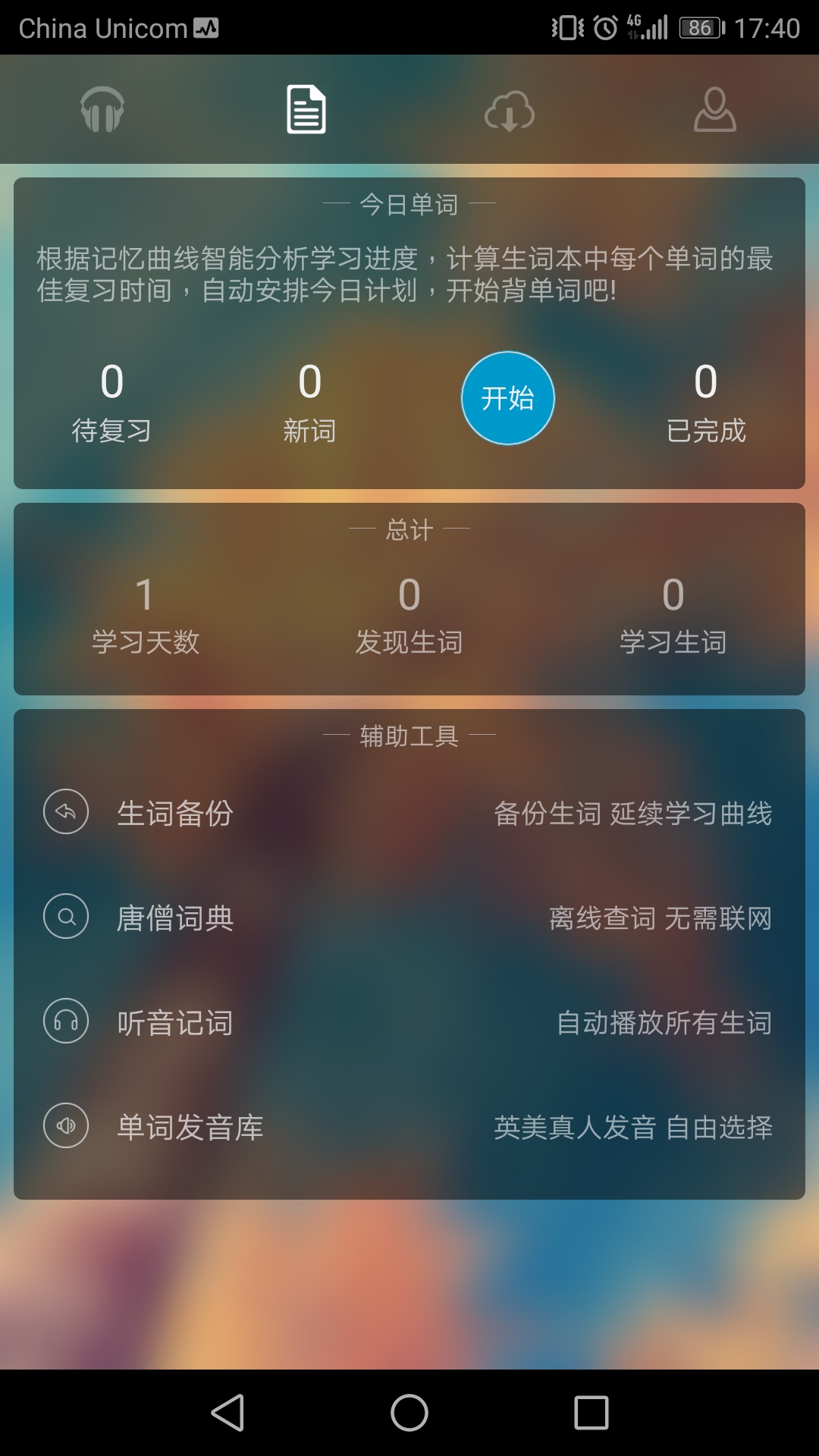Image resolution: width=819 pixels, height=1456 pixels.
Task: Tap the blue 开始 button
Action: pyautogui.click(x=508, y=398)
